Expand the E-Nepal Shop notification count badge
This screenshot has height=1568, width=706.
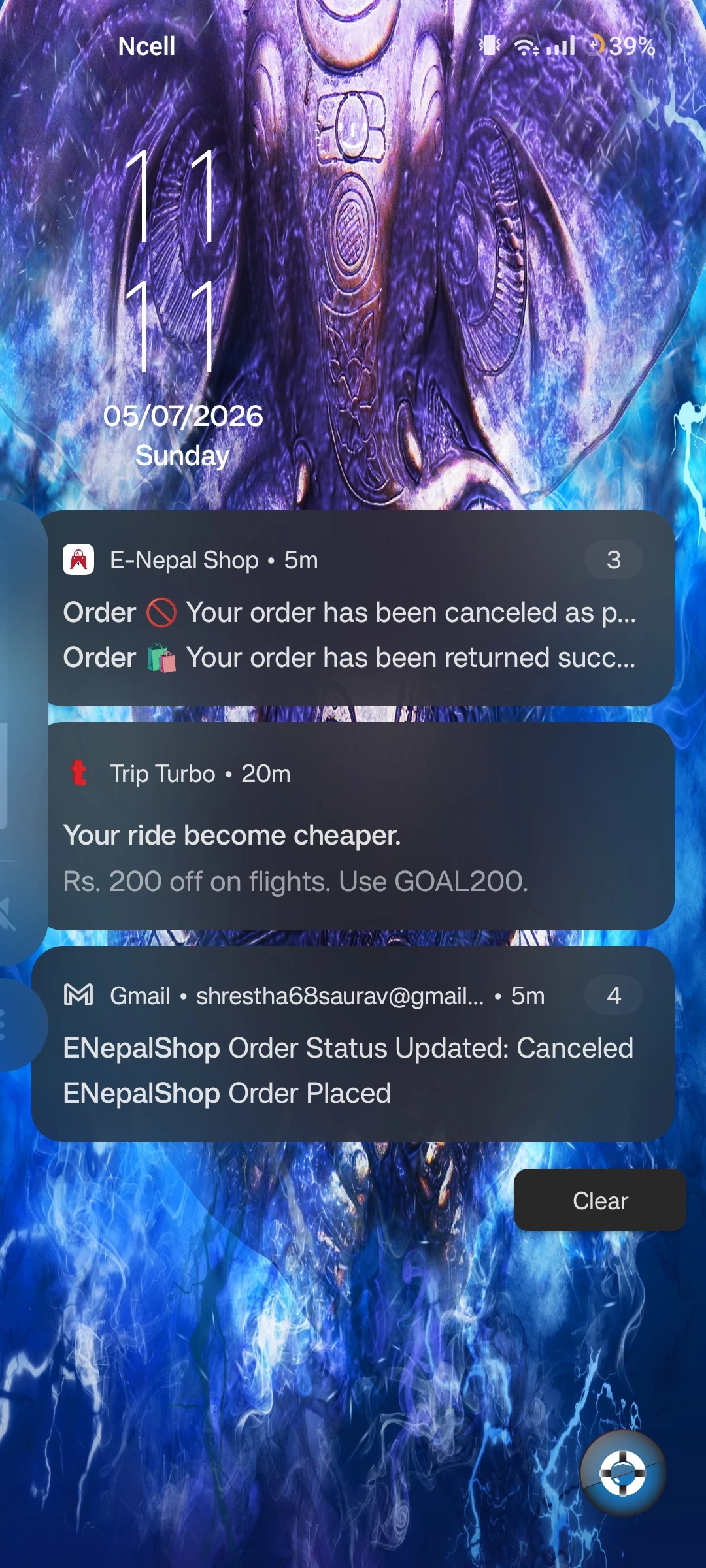[613, 560]
